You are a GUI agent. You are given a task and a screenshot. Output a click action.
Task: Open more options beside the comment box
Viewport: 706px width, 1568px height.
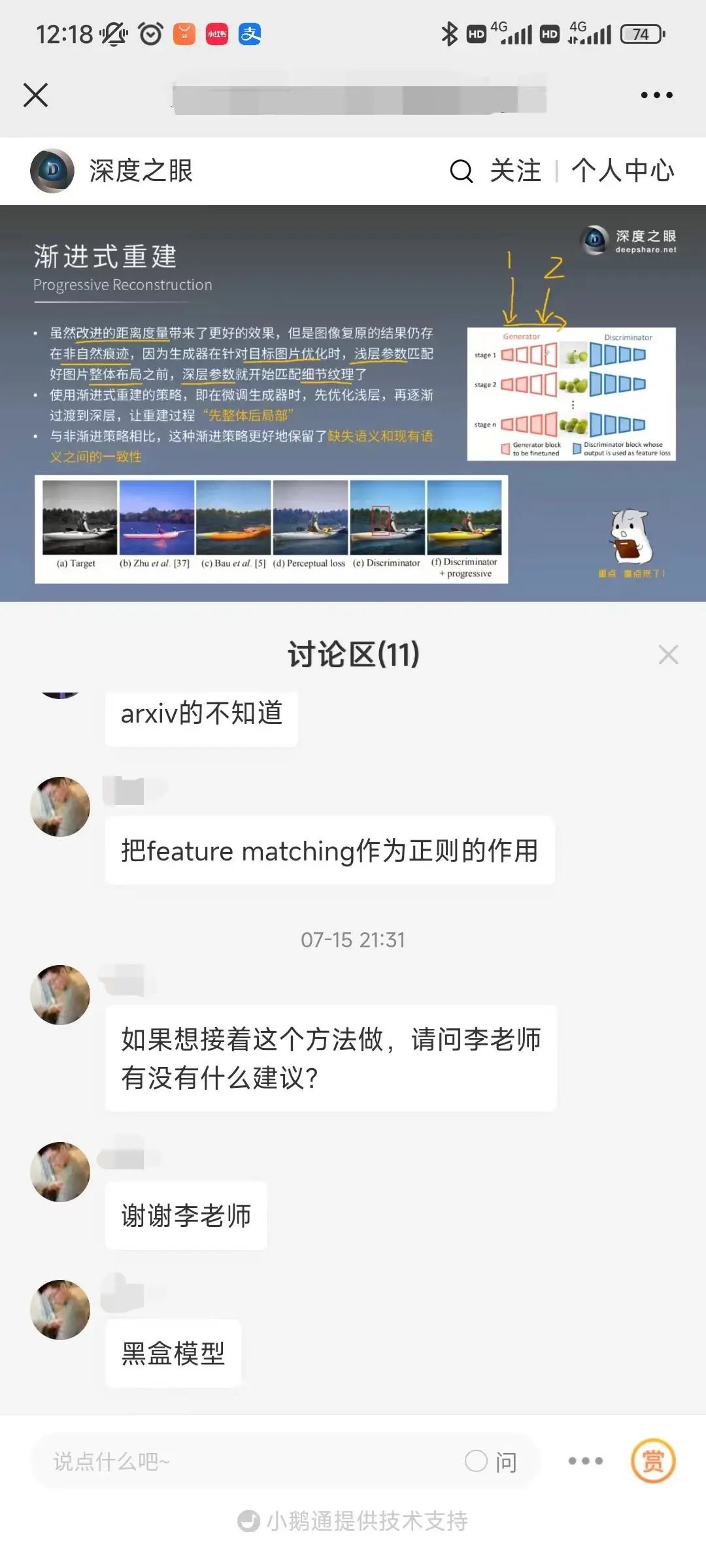click(x=585, y=1461)
